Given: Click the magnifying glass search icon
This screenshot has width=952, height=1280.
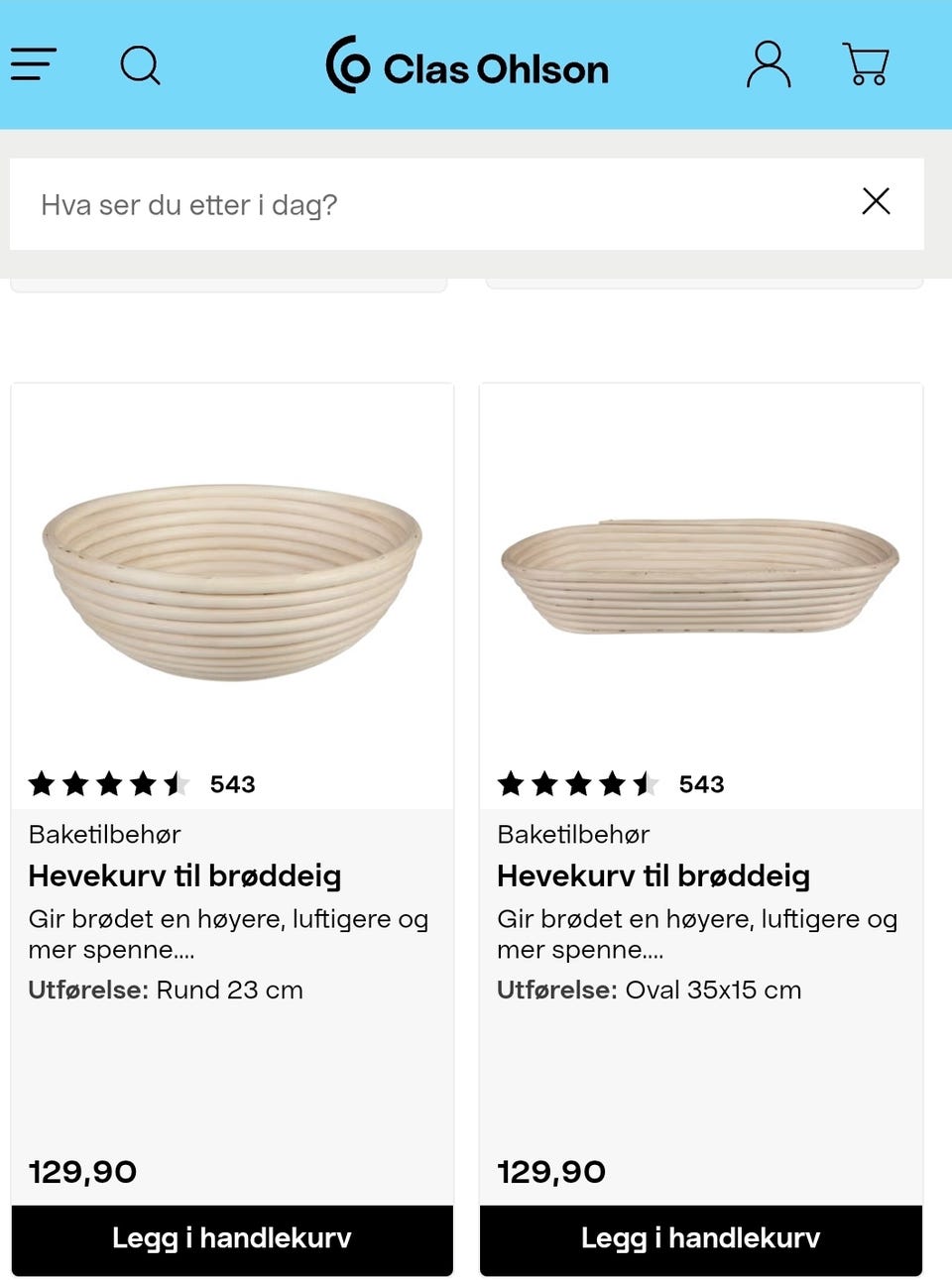Looking at the screenshot, I should point(141,65).
